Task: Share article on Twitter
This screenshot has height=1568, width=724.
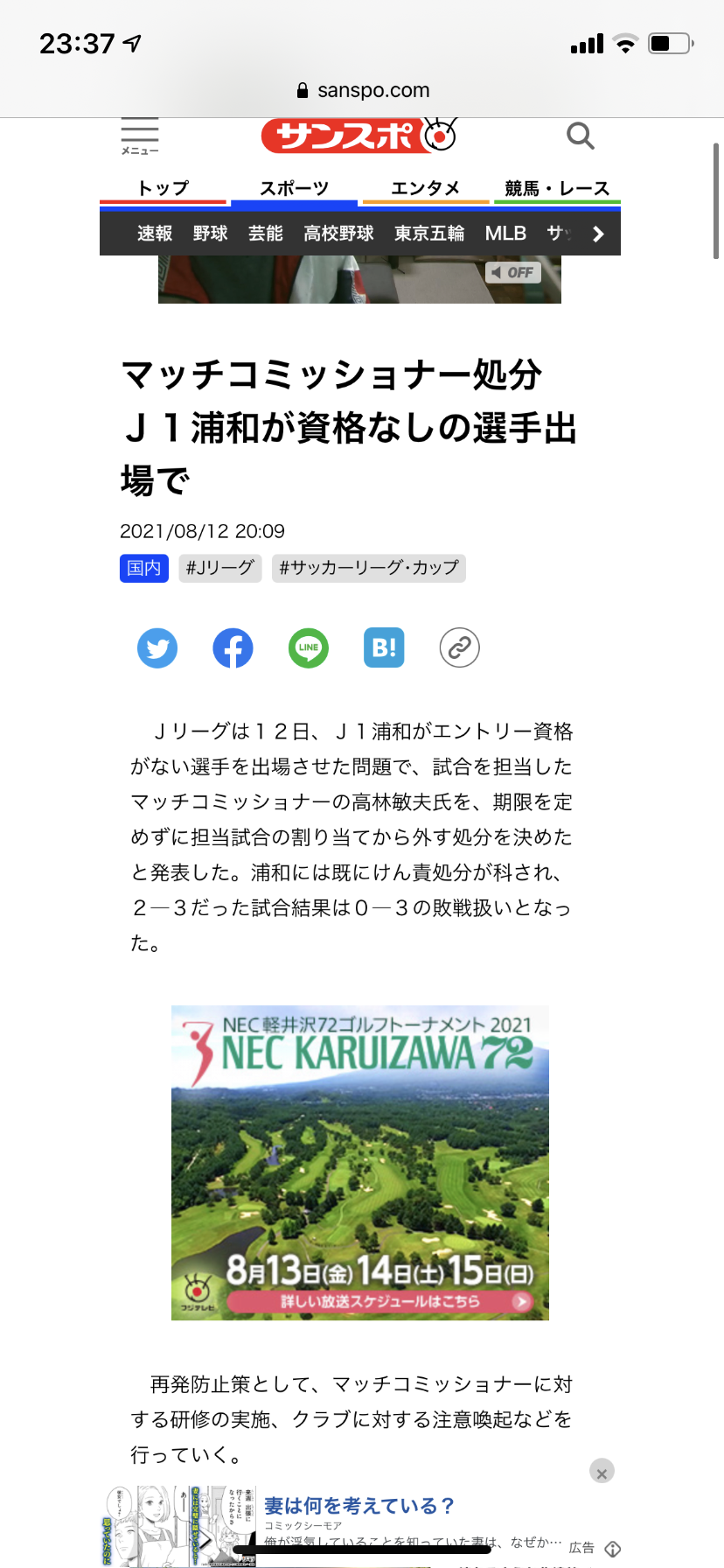Action: (x=157, y=648)
